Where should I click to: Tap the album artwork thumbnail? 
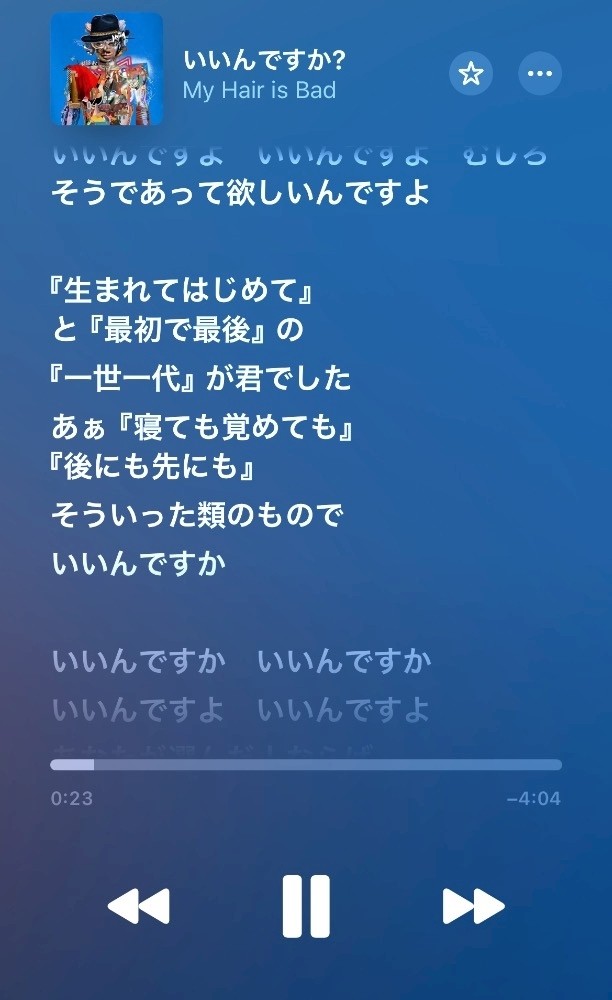click(106, 69)
